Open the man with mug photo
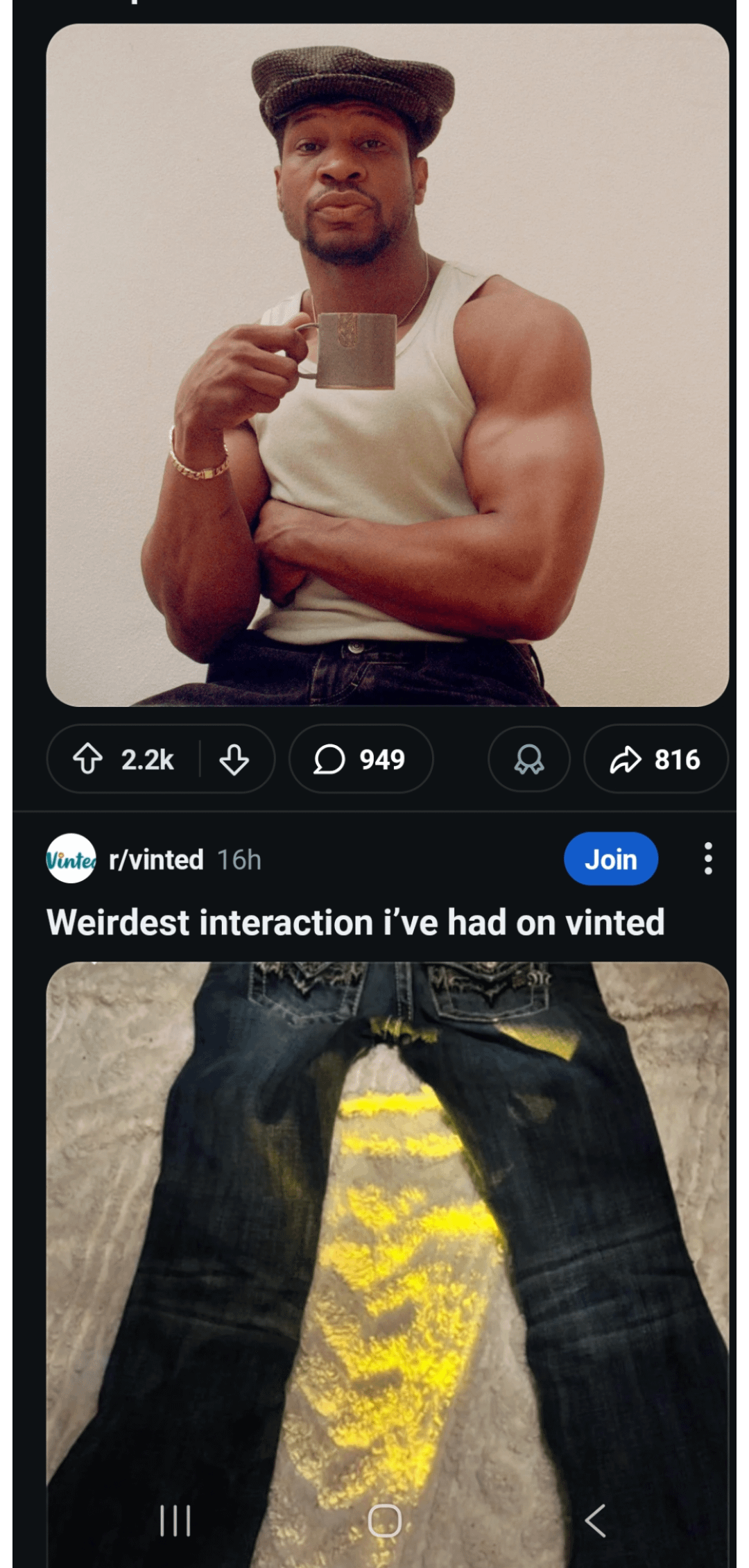The width and height of the screenshot is (749, 1568). (387, 365)
